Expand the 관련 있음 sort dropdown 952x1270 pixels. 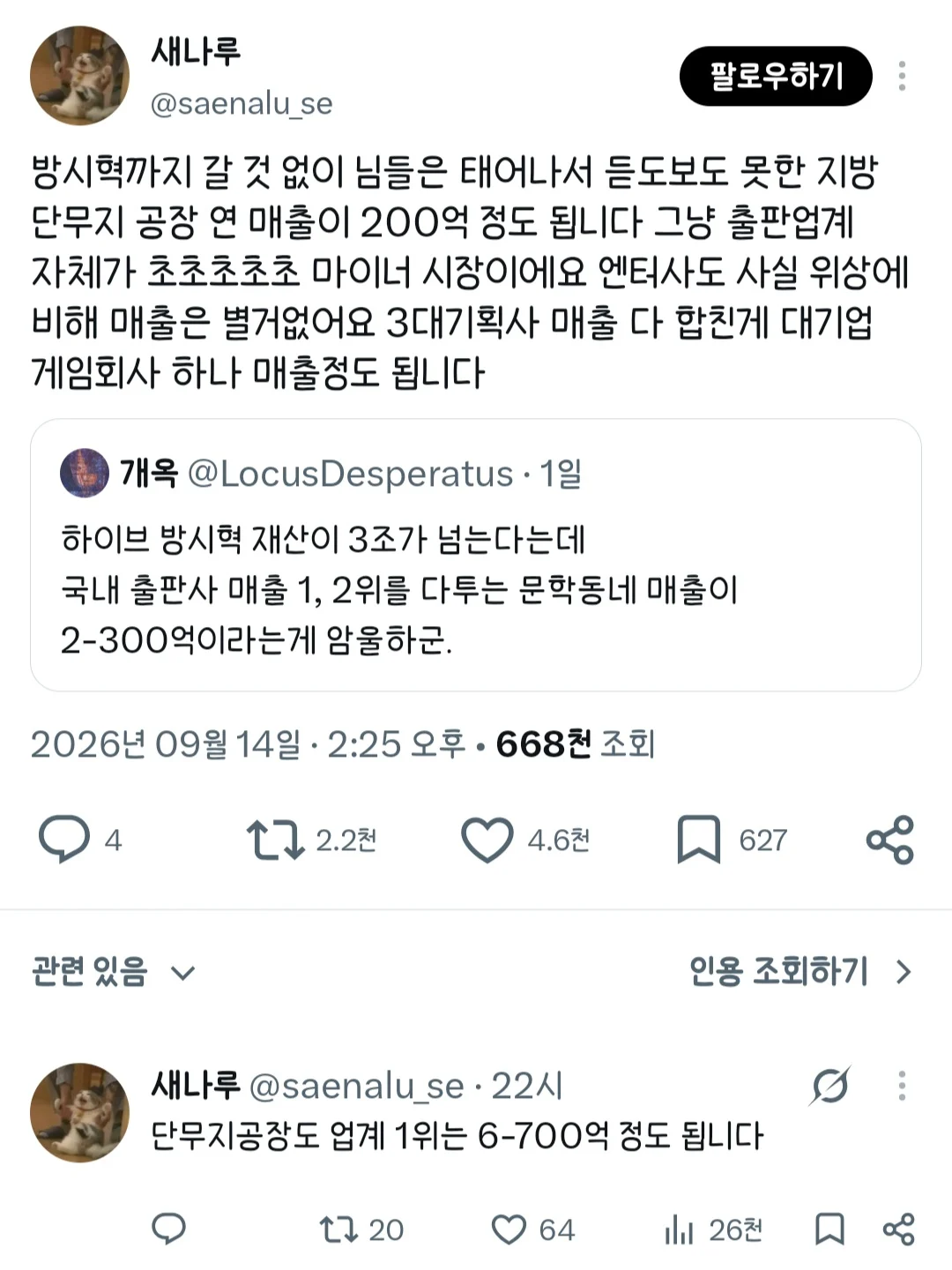(x=114, y=972)
